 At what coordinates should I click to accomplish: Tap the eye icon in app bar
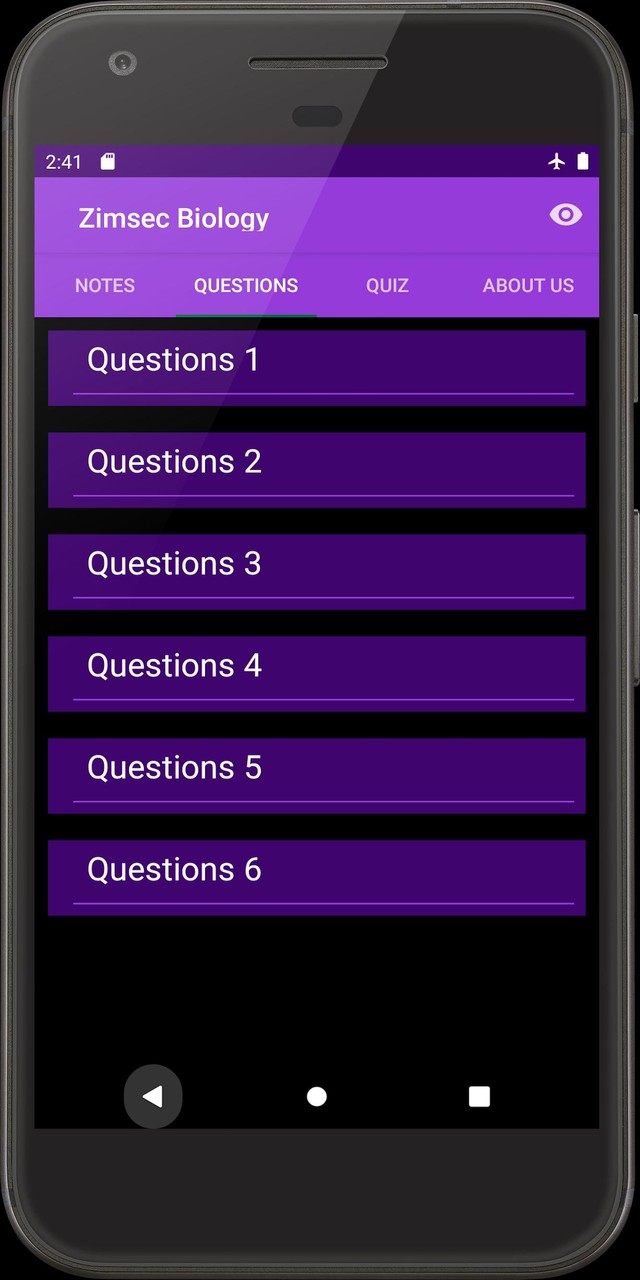pos(565,215)
